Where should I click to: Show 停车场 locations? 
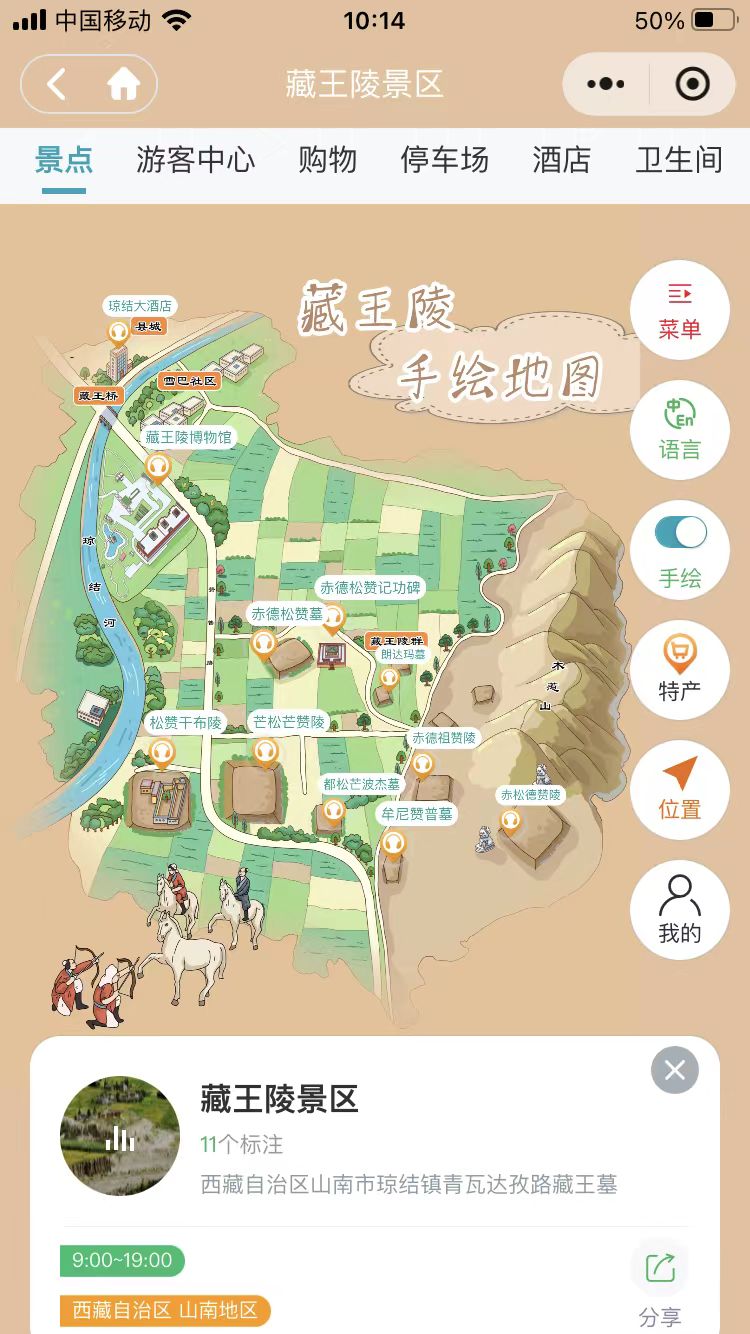click(x=444, y=160)
